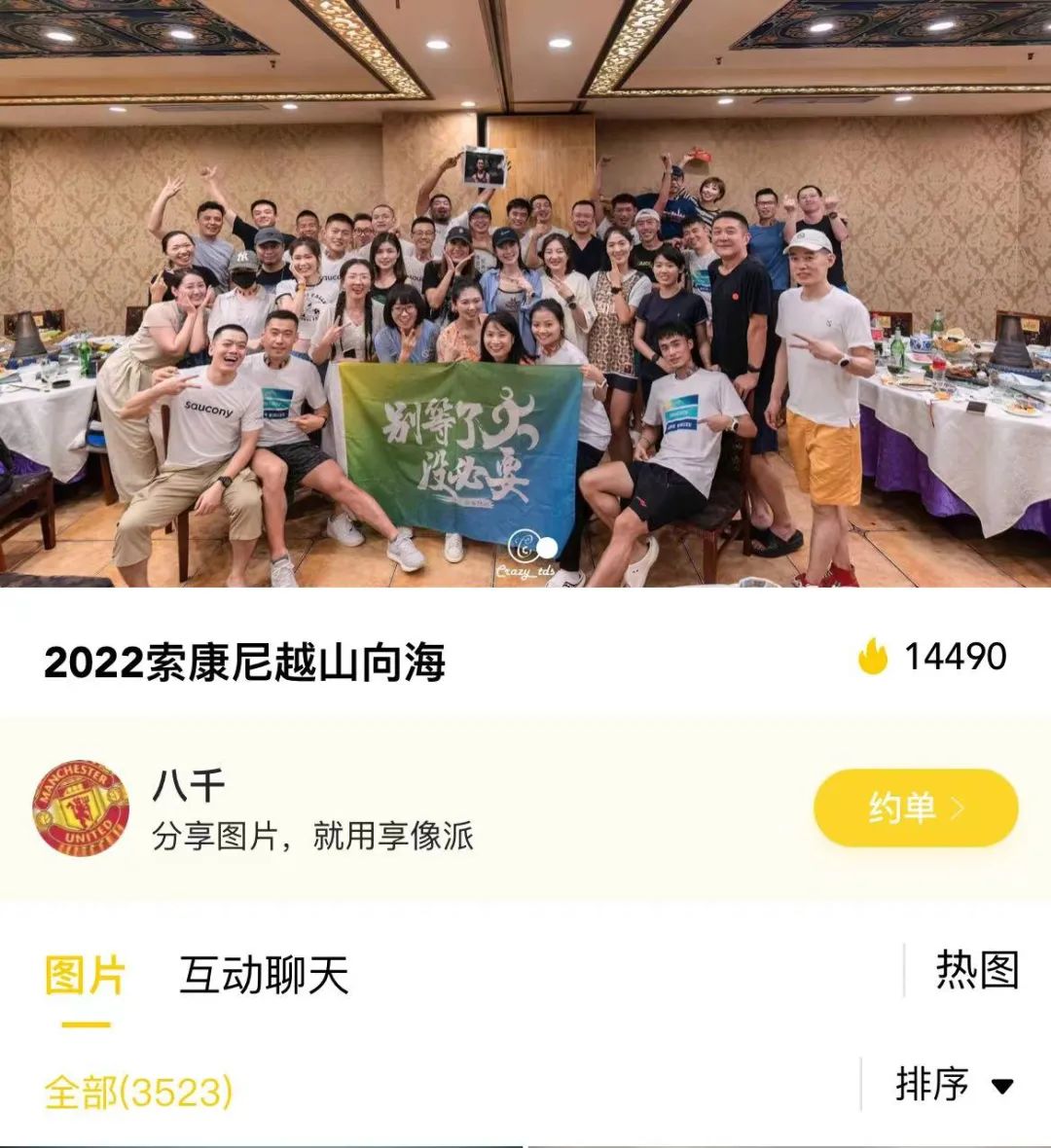Open photographer 八千's profile avatar
Image resolution: width=1051 pixels, height=1148 pixels.
pos(81,807)
